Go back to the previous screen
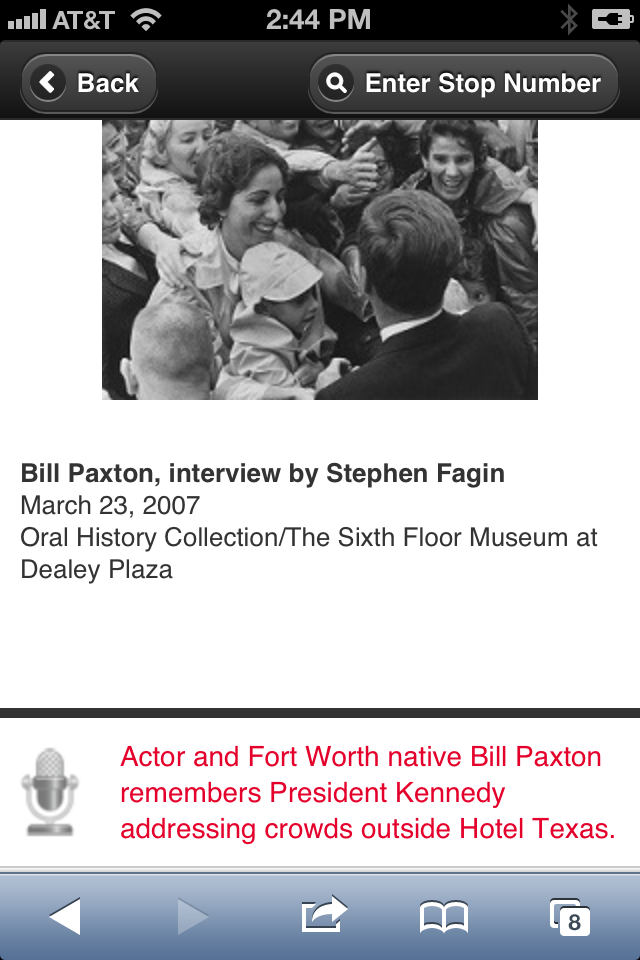Screen dimensions: 640x960 (89, 83)
